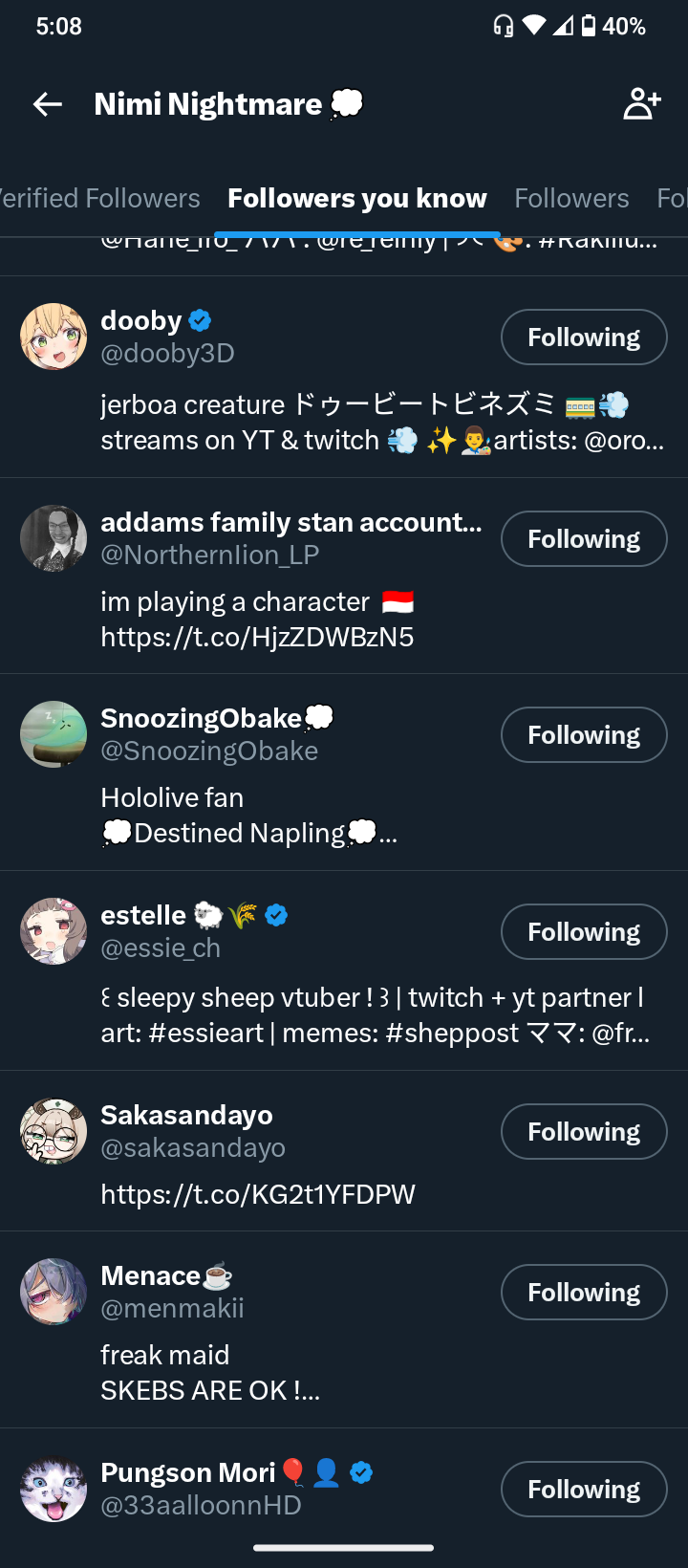The image size is (688, 1568).
Task: Select the Followers you know tab
Action: coord(357,198)
